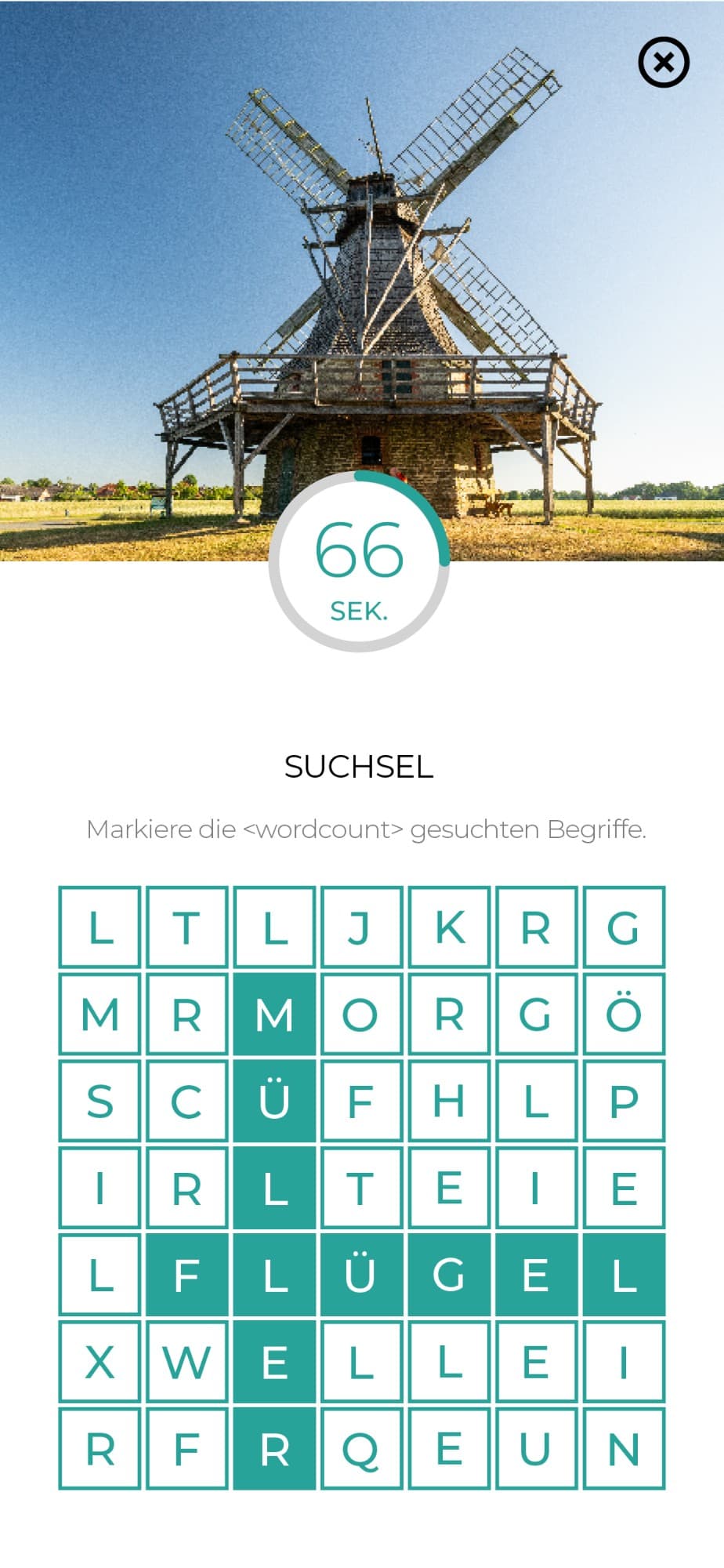Image resolution: width=724 pixels, height=1568 pixels.
Task: Select the letter O tile
Action: coord(360,1014)
